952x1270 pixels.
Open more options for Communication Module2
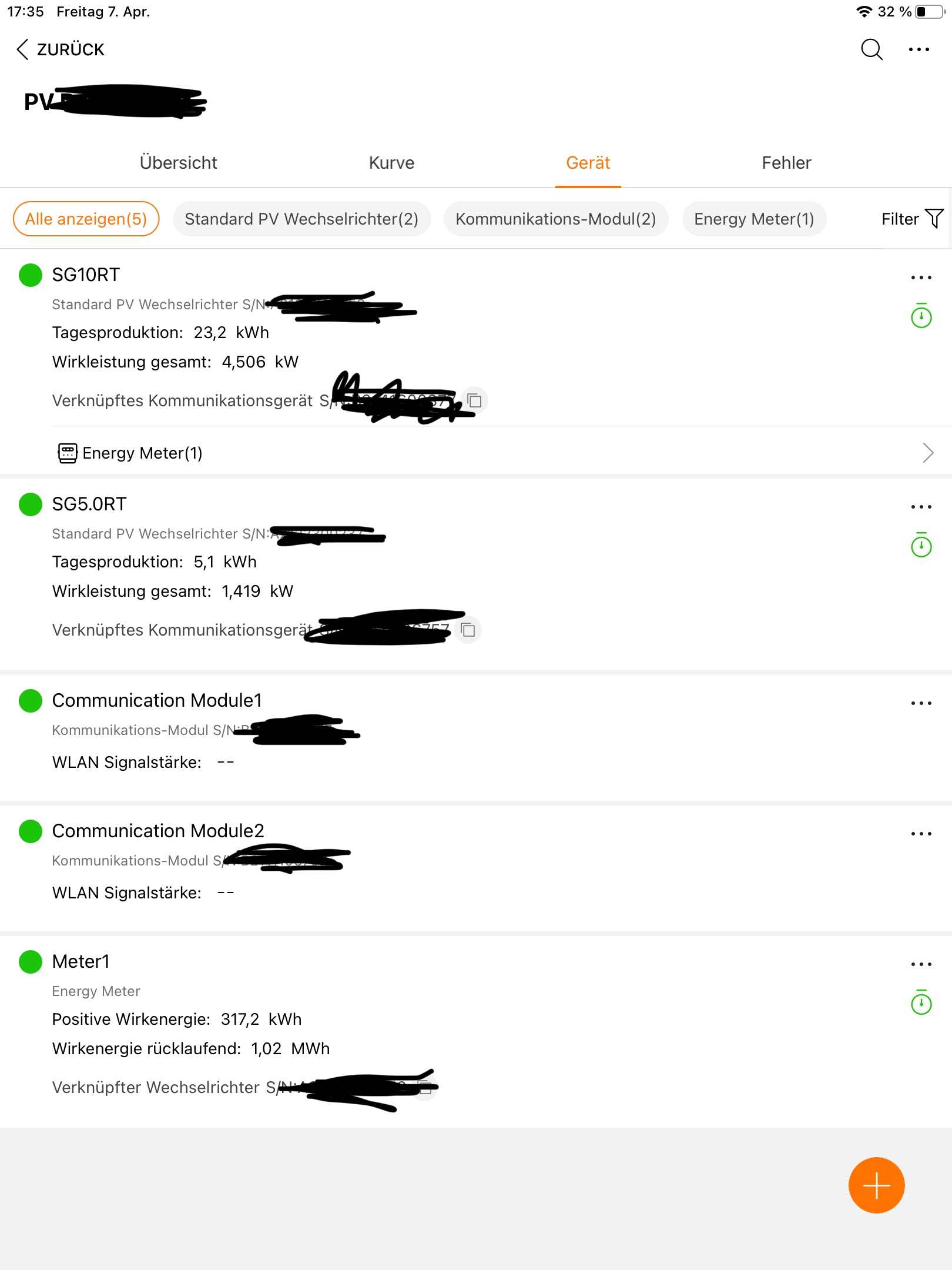921,834
